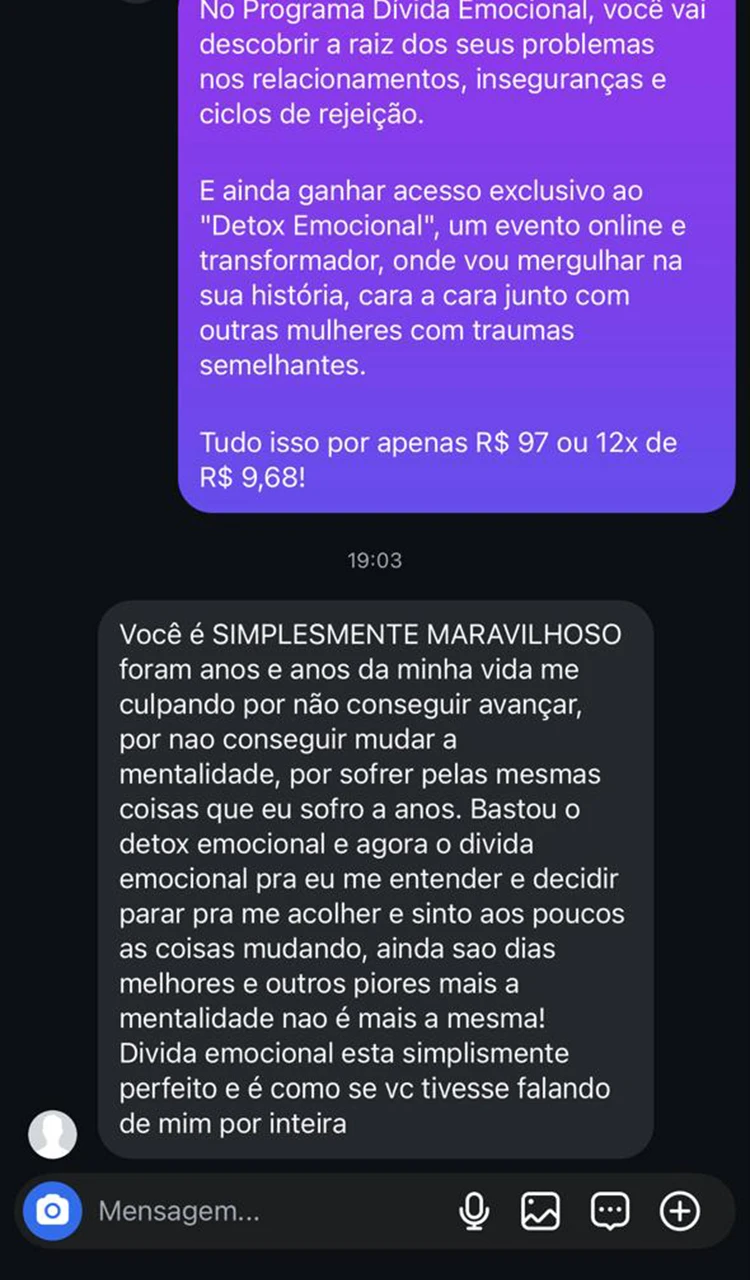Open the sender's profile avatar
Image resolution: width=750 pixels, height=1280 pixels.
tap(52, 1133)
